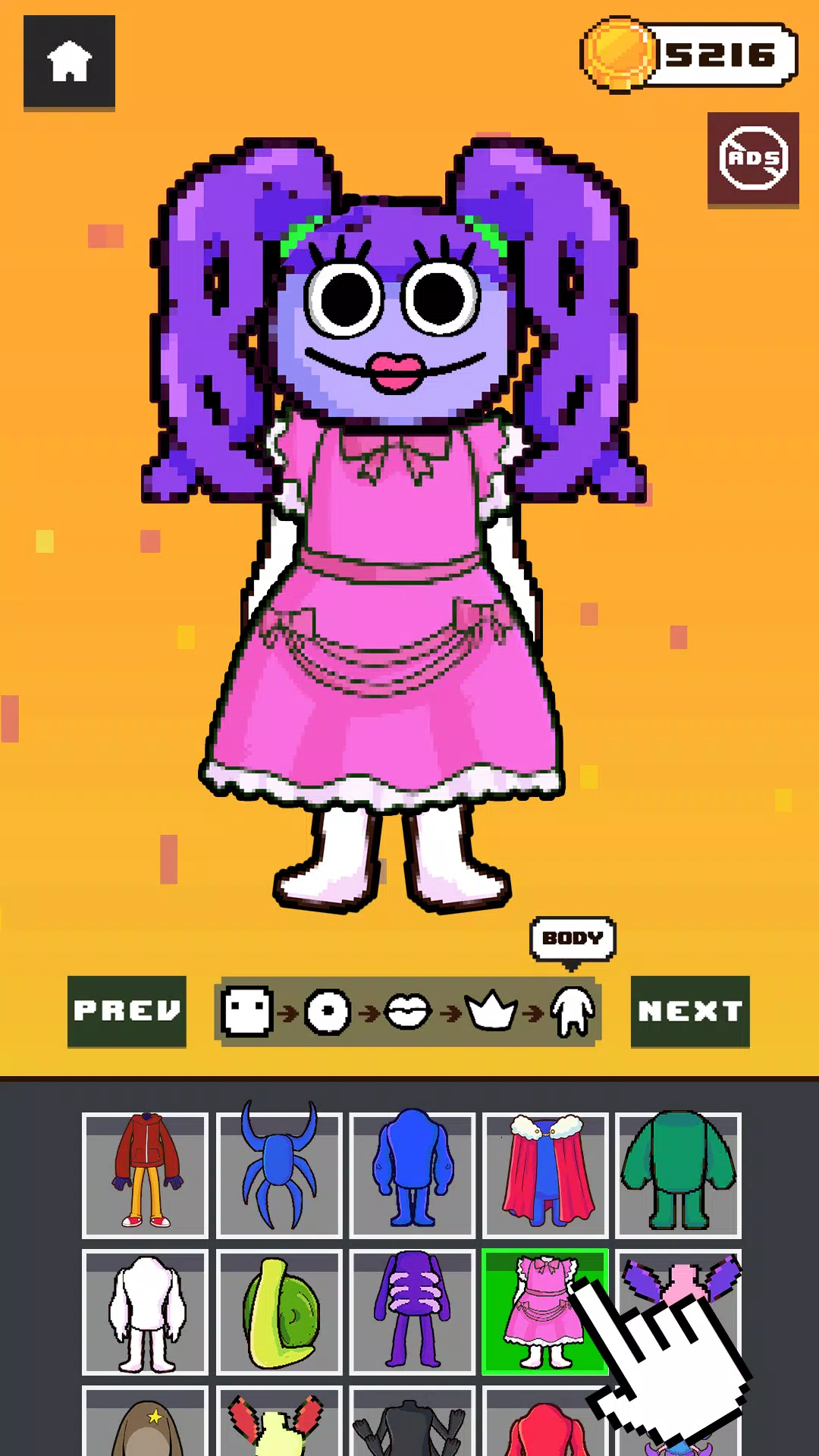Switch to the eyes step
This screenshot has height=1456, width=819.
328,1012
